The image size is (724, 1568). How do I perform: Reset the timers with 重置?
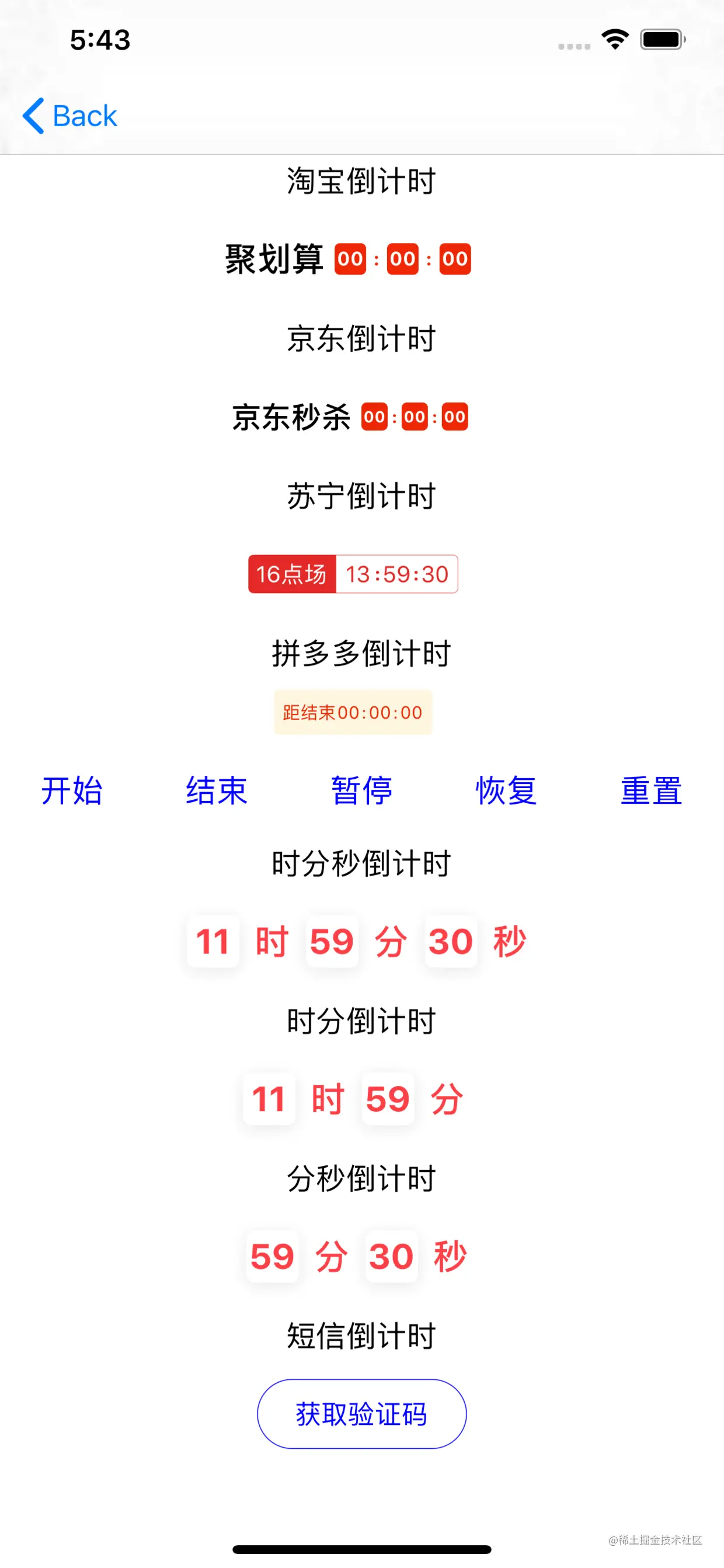[x=651, y=790]
